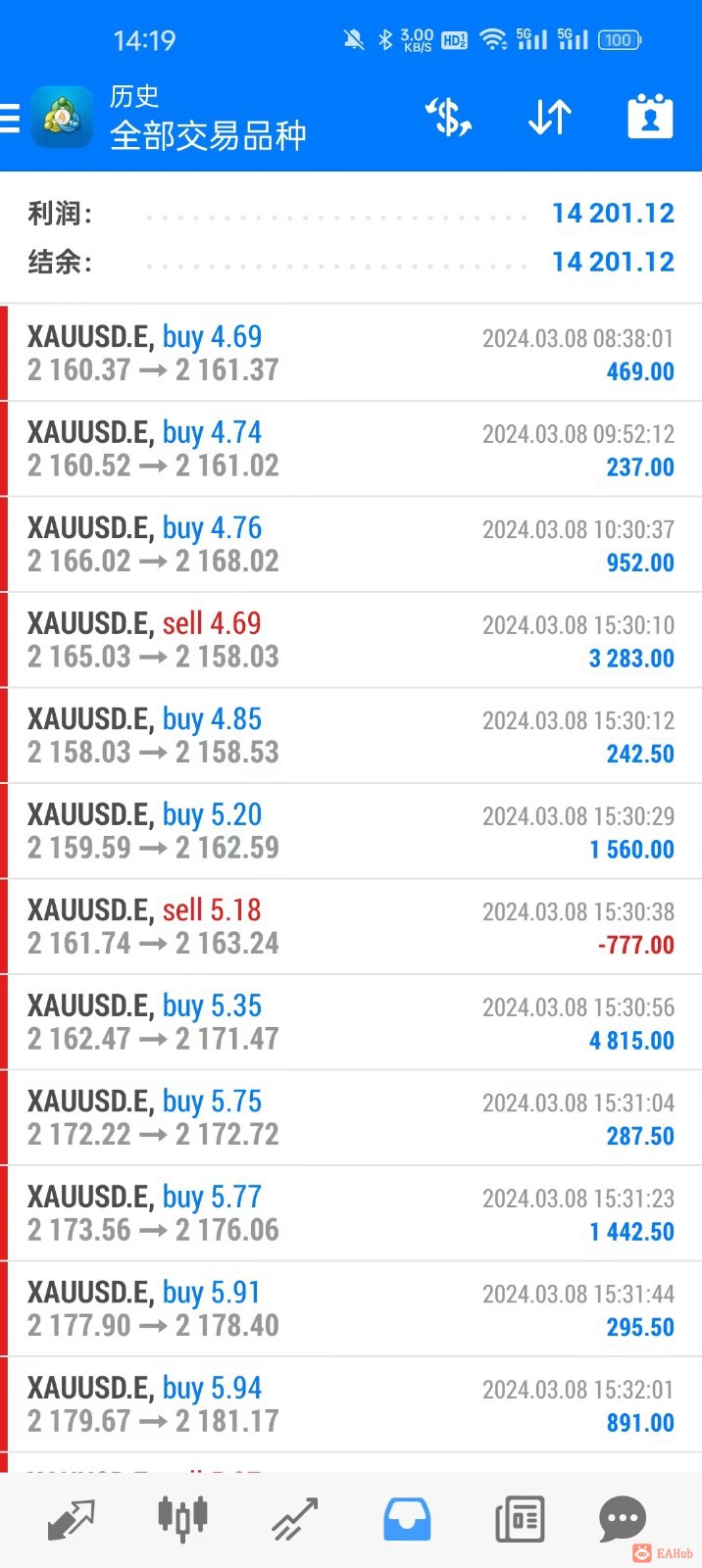This screenshot has height=1568, width=702.
Task: Open the Chat messages tab
Action: (x=623, y=1518)
